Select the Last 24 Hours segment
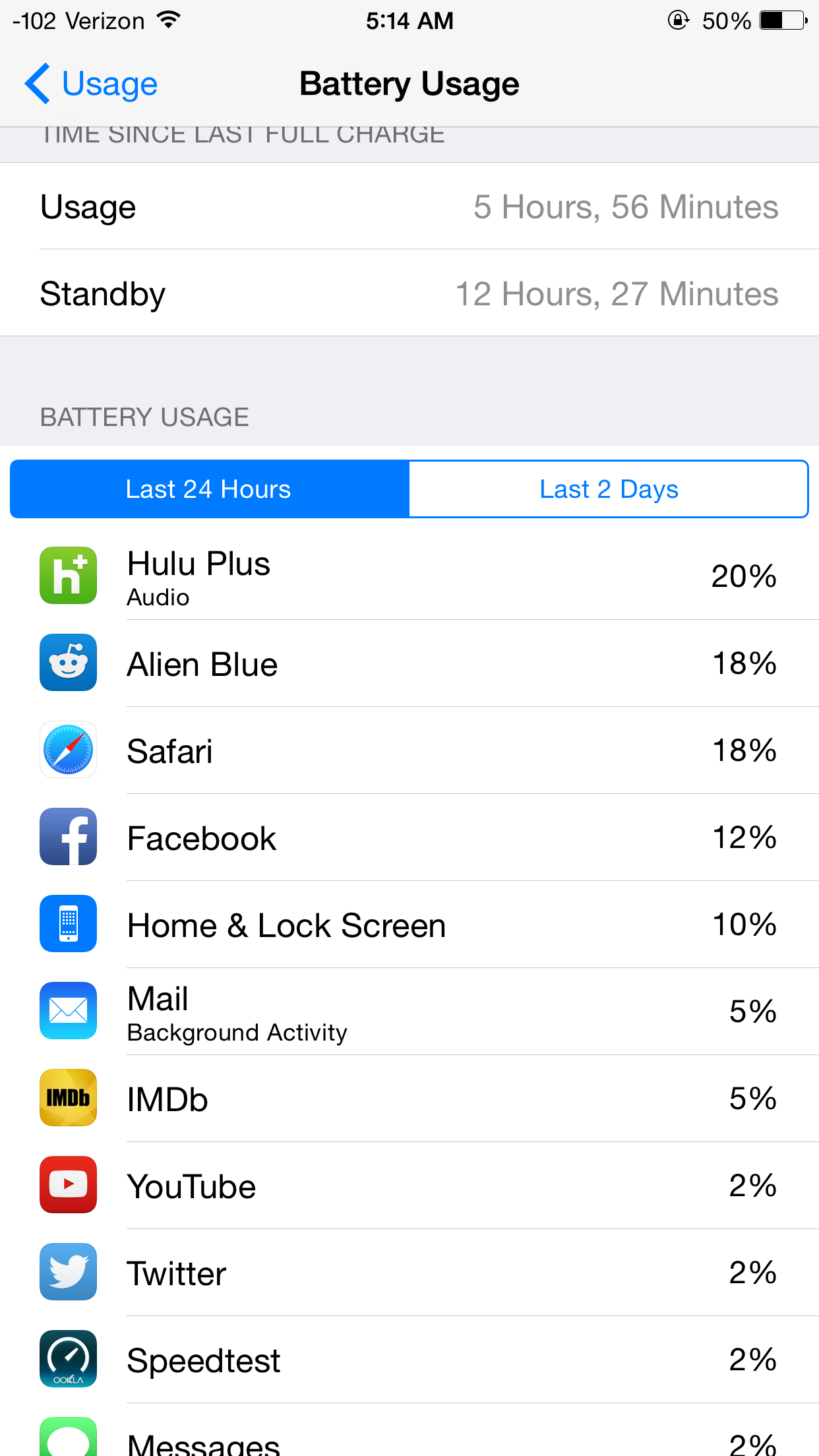819x1456 pixels. tap(210, 489)
